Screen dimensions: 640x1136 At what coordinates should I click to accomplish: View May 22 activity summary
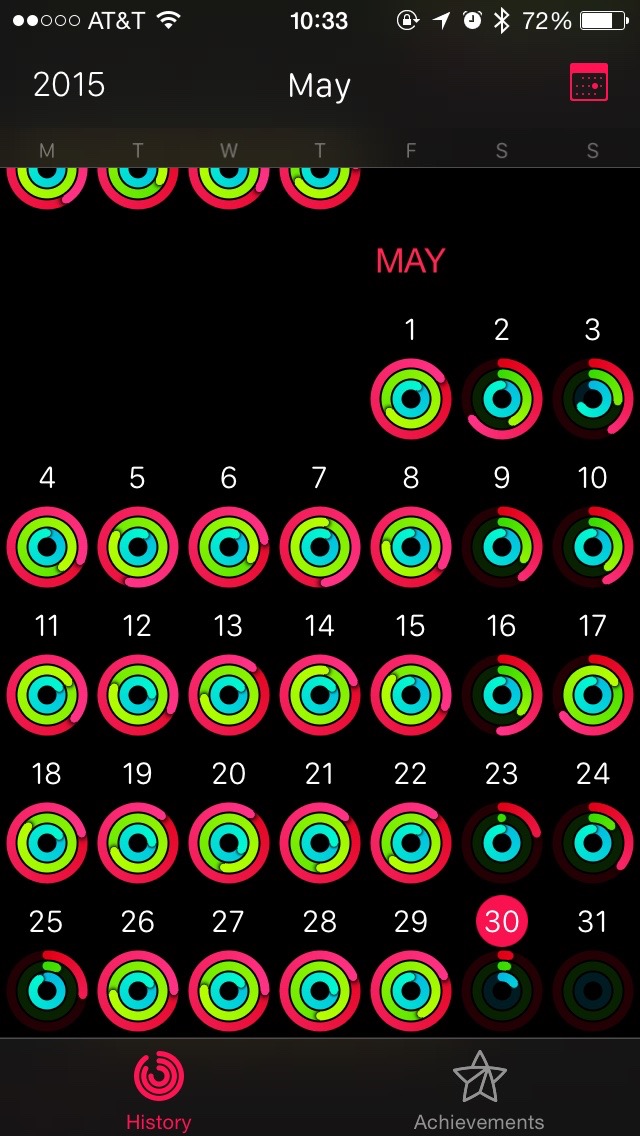410,843
